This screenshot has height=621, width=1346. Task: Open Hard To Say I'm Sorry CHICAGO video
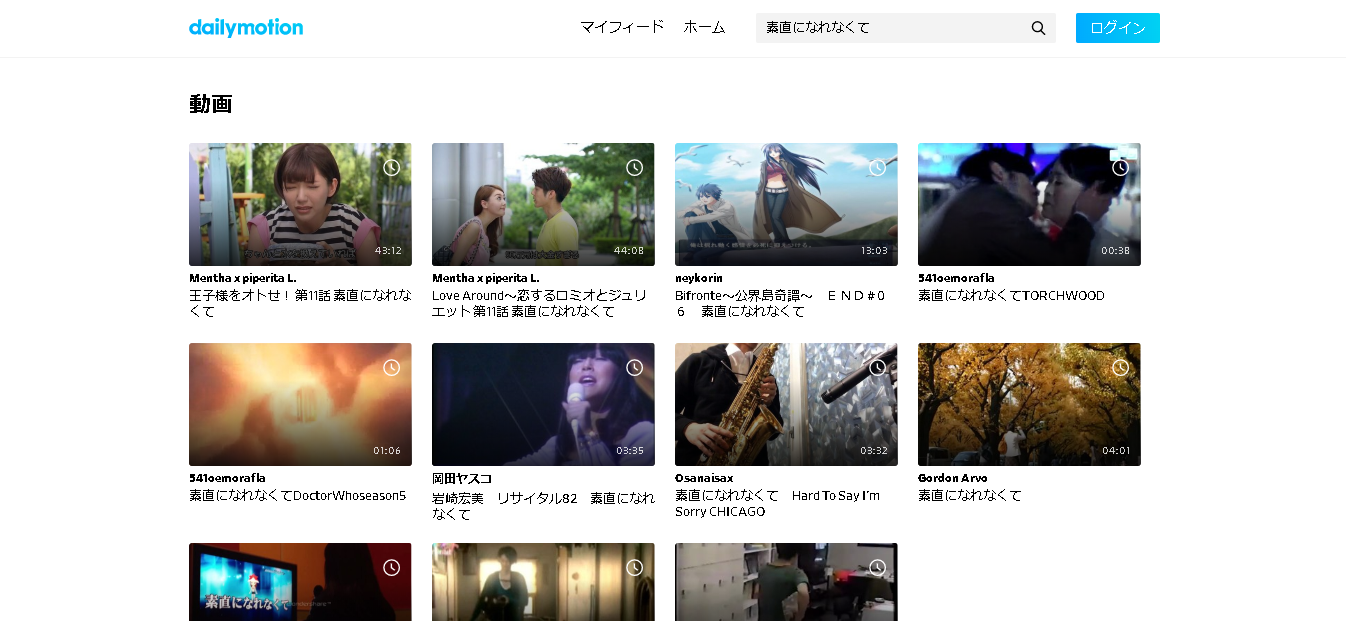(x=786, y=404)
